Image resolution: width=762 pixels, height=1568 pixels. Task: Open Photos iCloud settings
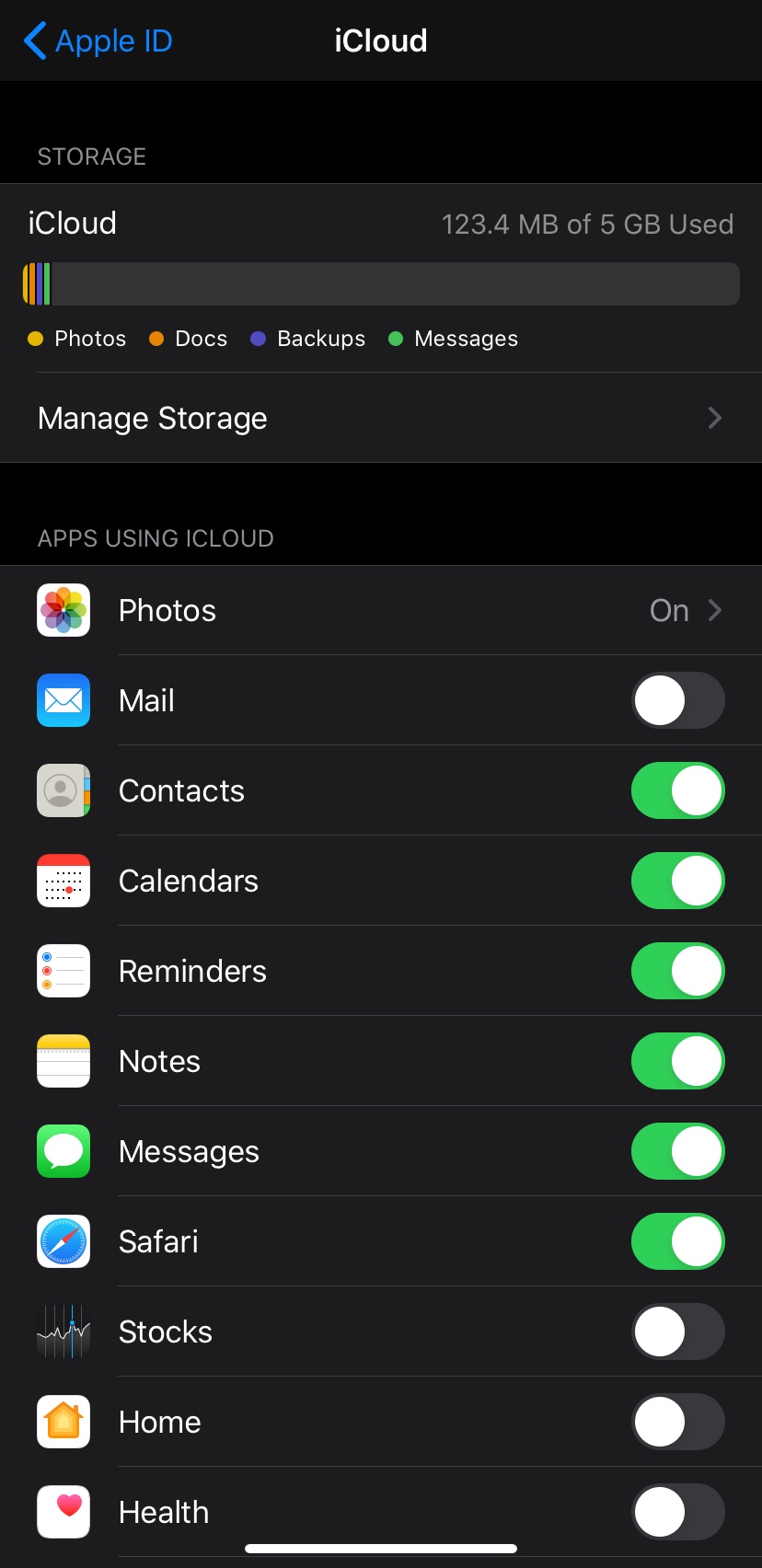(380, 611)
